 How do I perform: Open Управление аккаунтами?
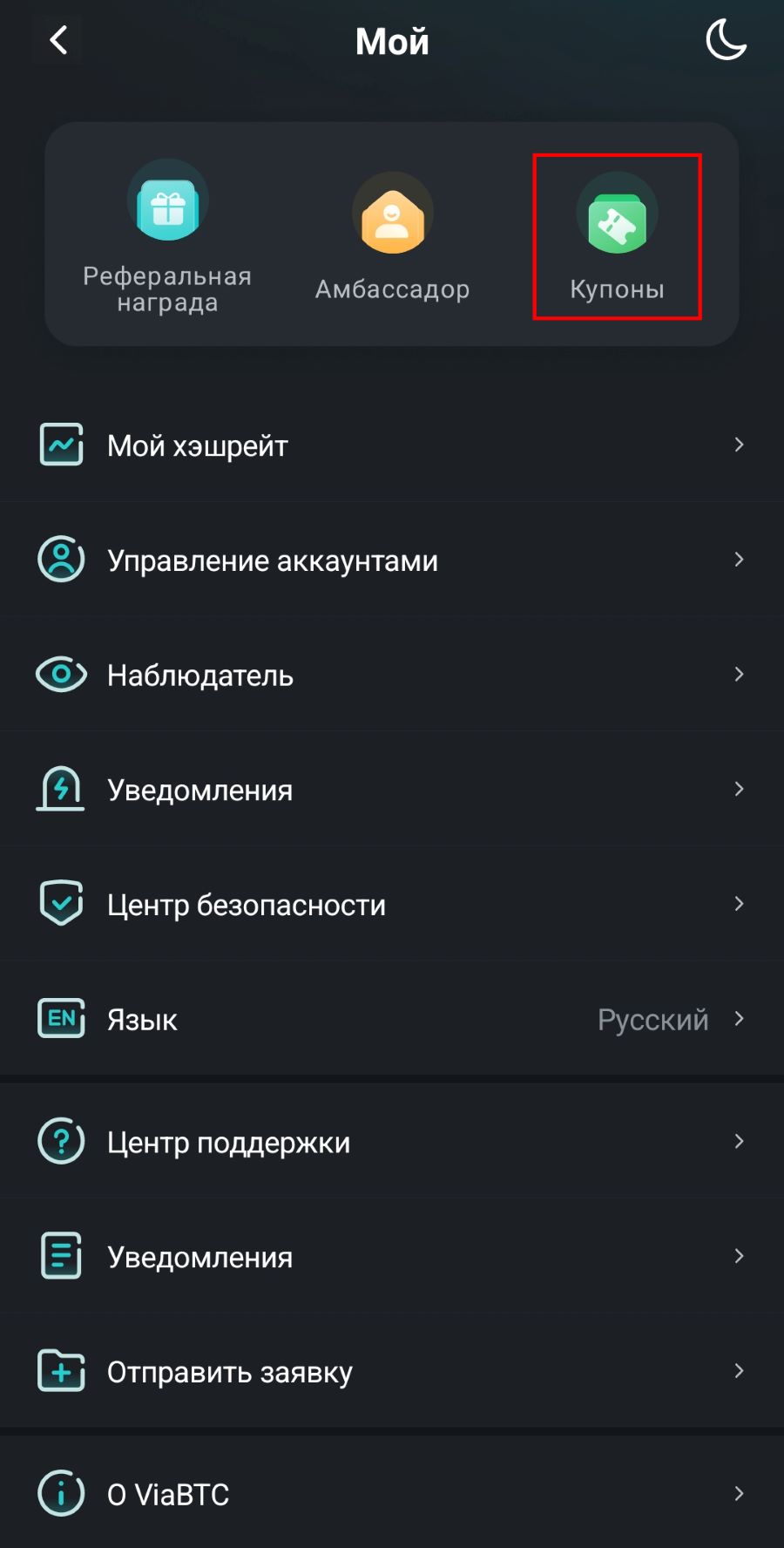tap(392, 560)
